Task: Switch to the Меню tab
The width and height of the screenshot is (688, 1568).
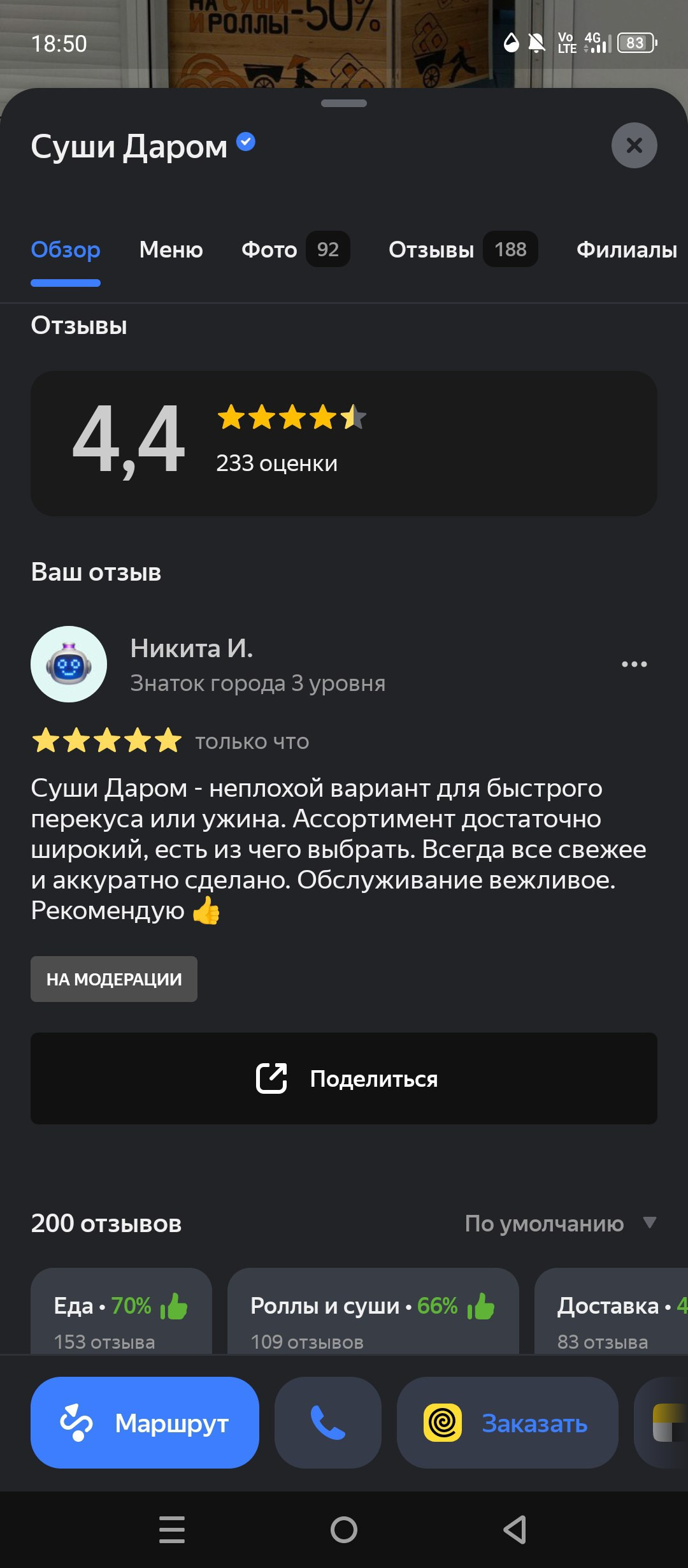Action: (171, 249)
